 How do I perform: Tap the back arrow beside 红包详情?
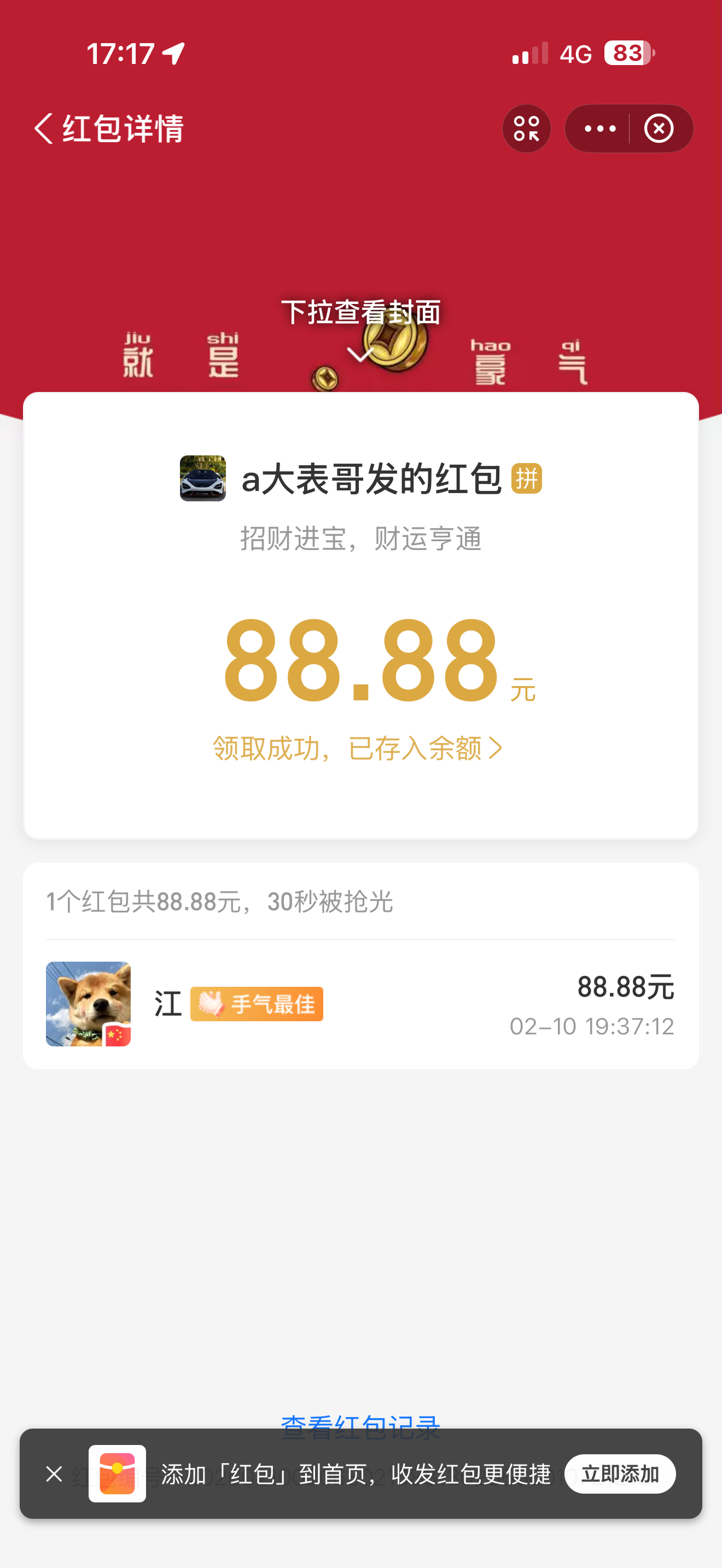click(43, 128)
